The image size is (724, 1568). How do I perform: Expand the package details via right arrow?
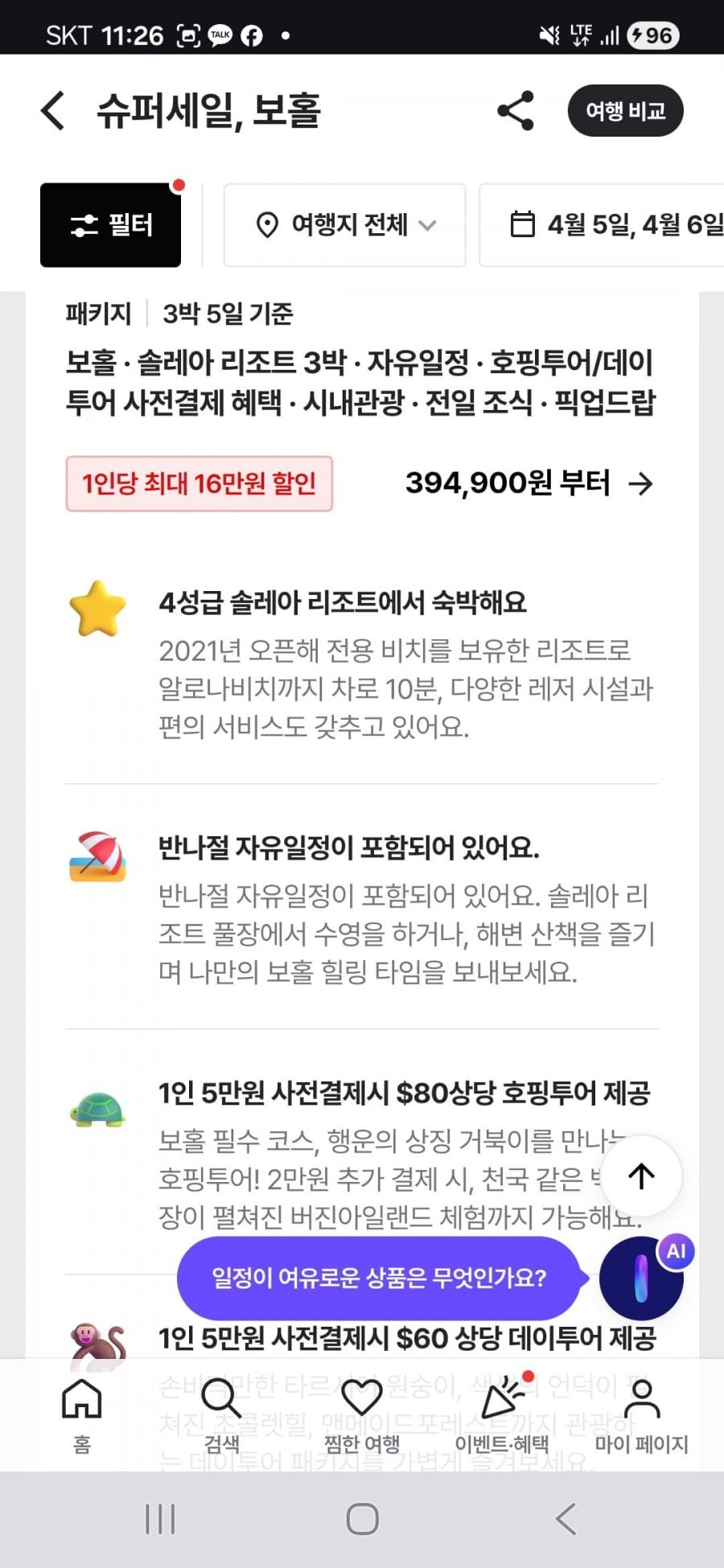click(x=642, y=484)
